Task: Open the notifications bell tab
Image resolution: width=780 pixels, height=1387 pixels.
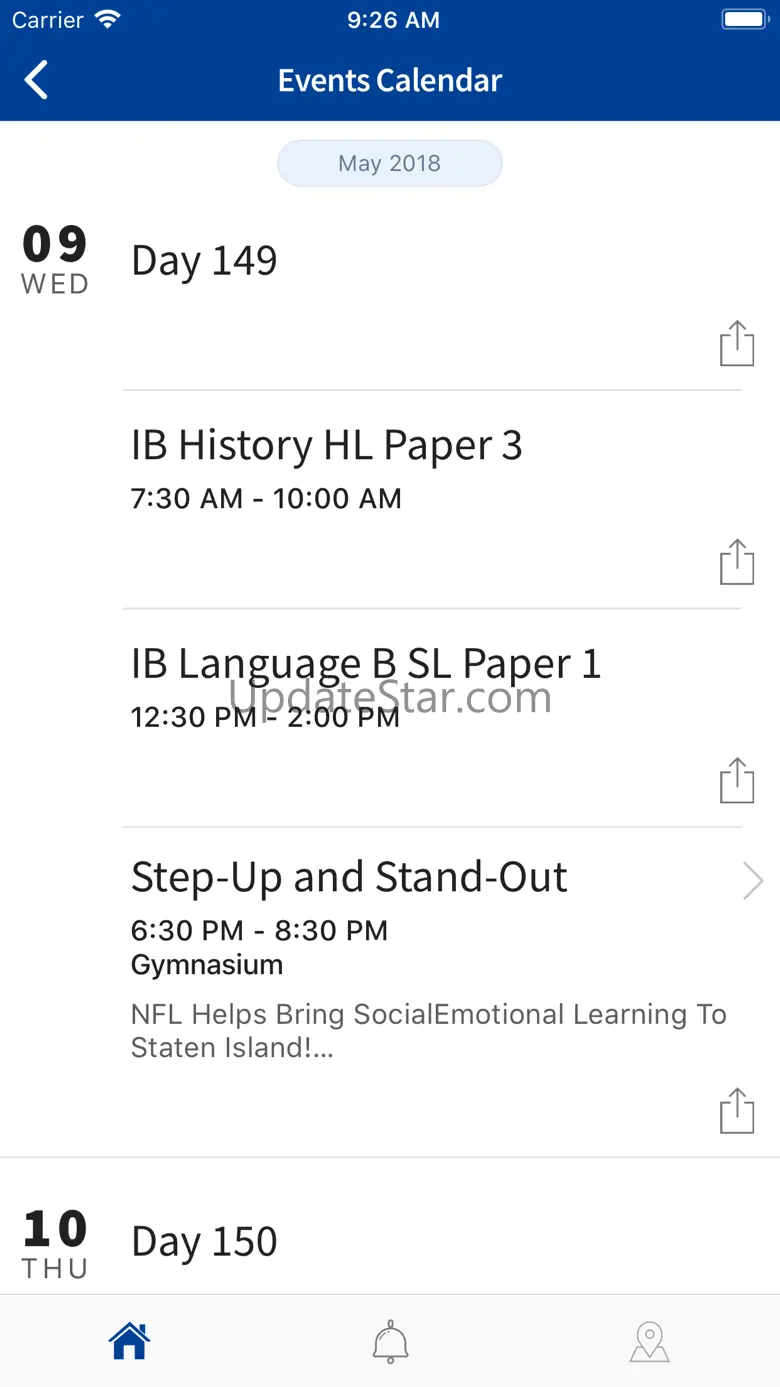Action: (390, 1341)
